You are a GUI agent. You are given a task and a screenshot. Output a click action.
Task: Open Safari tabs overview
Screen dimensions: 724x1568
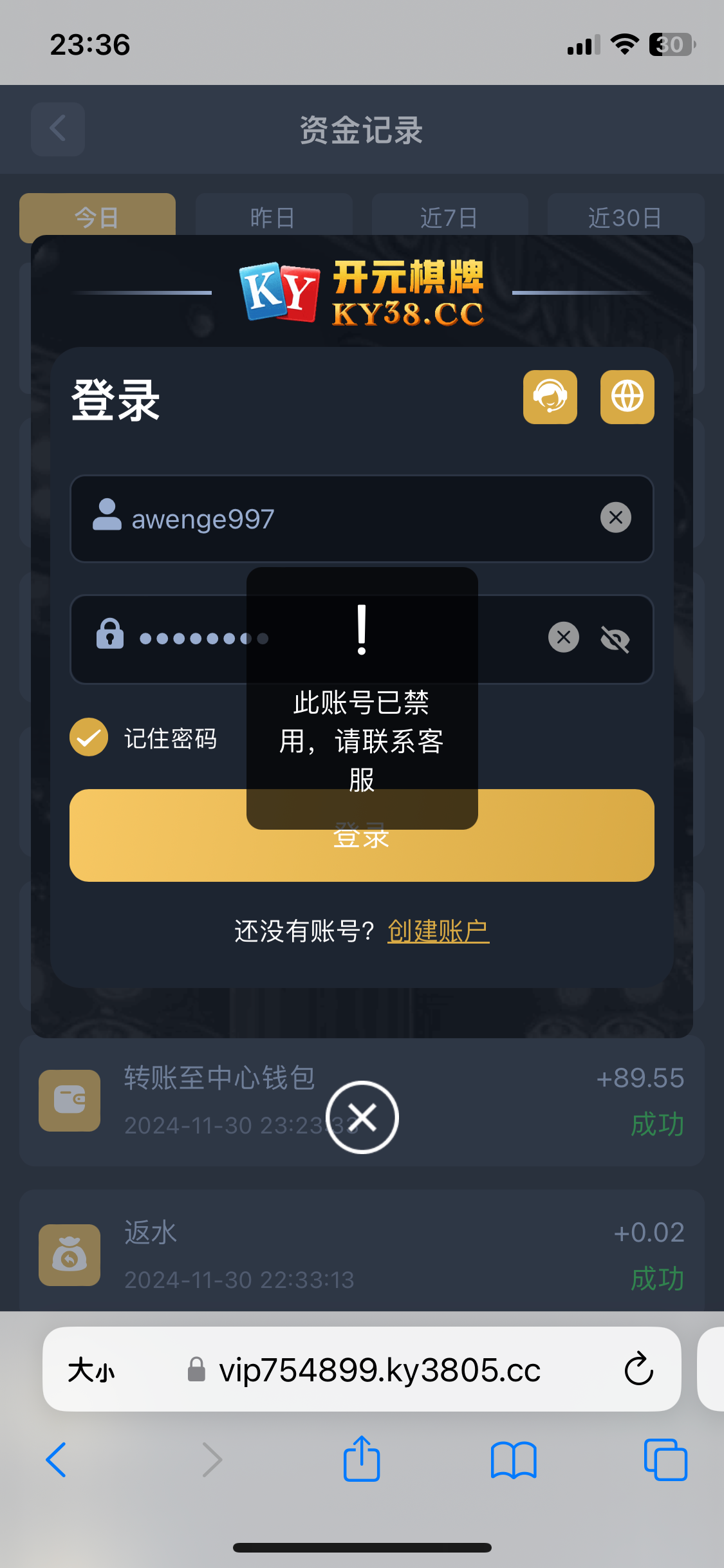pyautogui.click(x=665, y=1459)
